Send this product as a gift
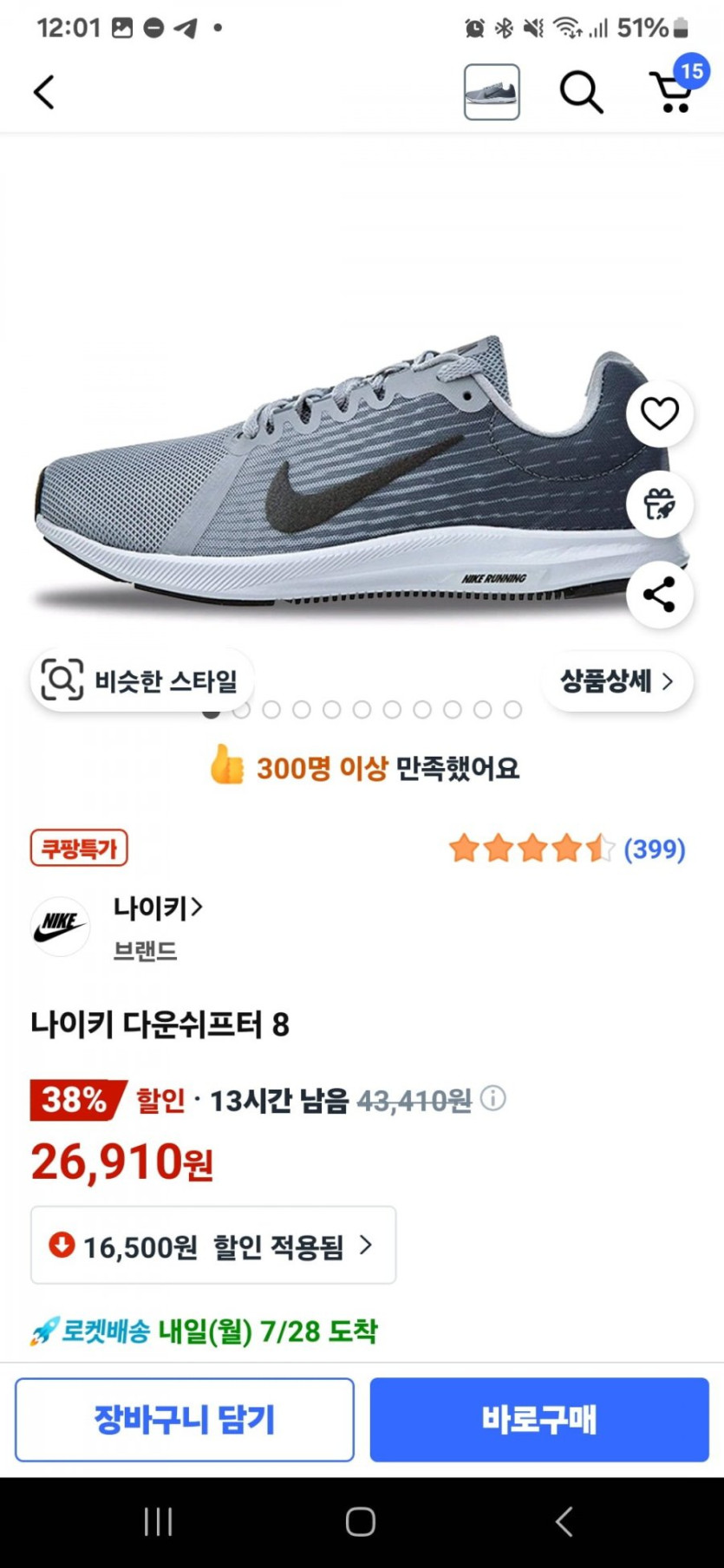Image resolution: width=724 pixels, height=1568 pixels. [659, 504]
